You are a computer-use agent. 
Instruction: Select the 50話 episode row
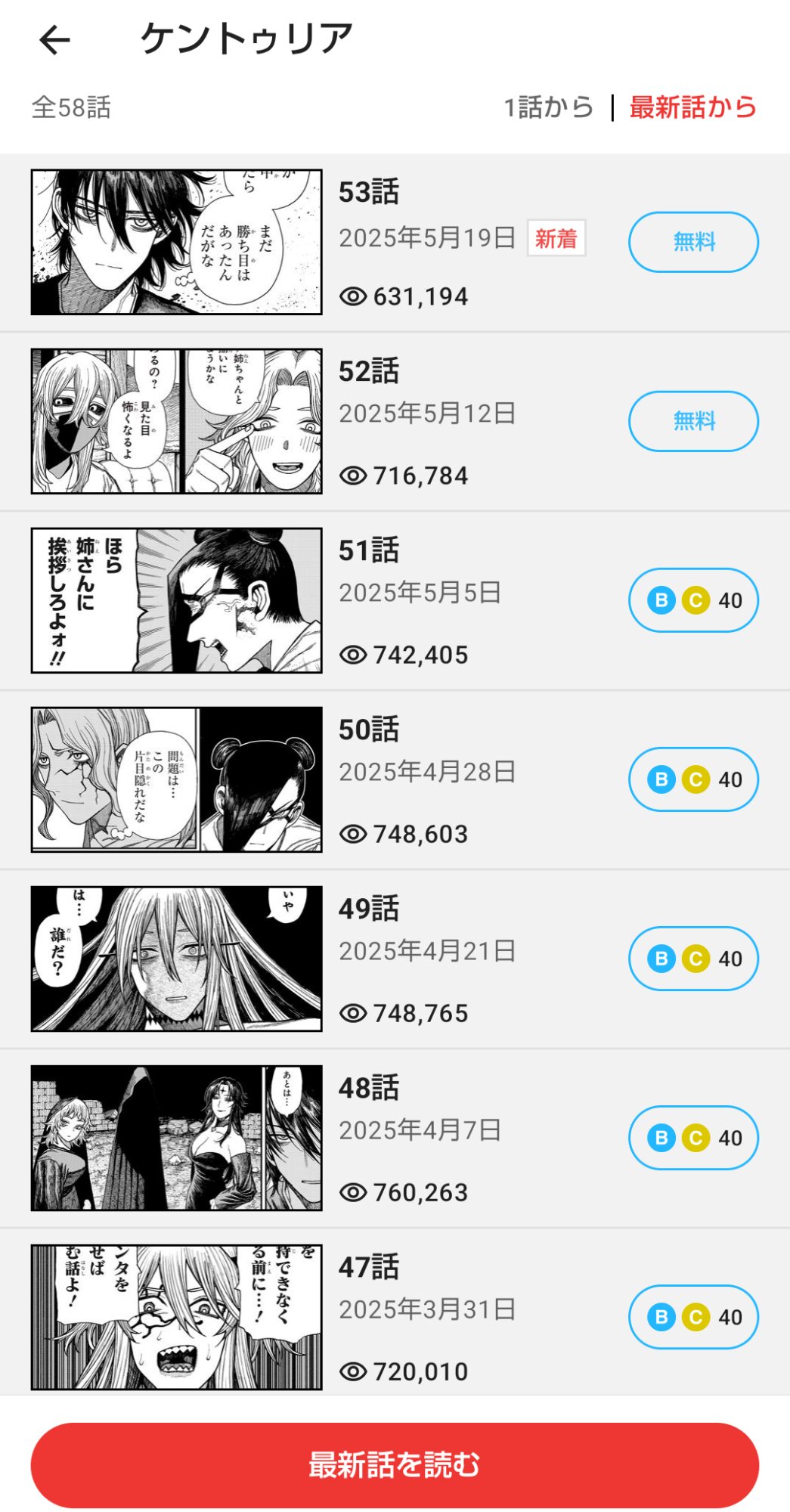(454, 779)
